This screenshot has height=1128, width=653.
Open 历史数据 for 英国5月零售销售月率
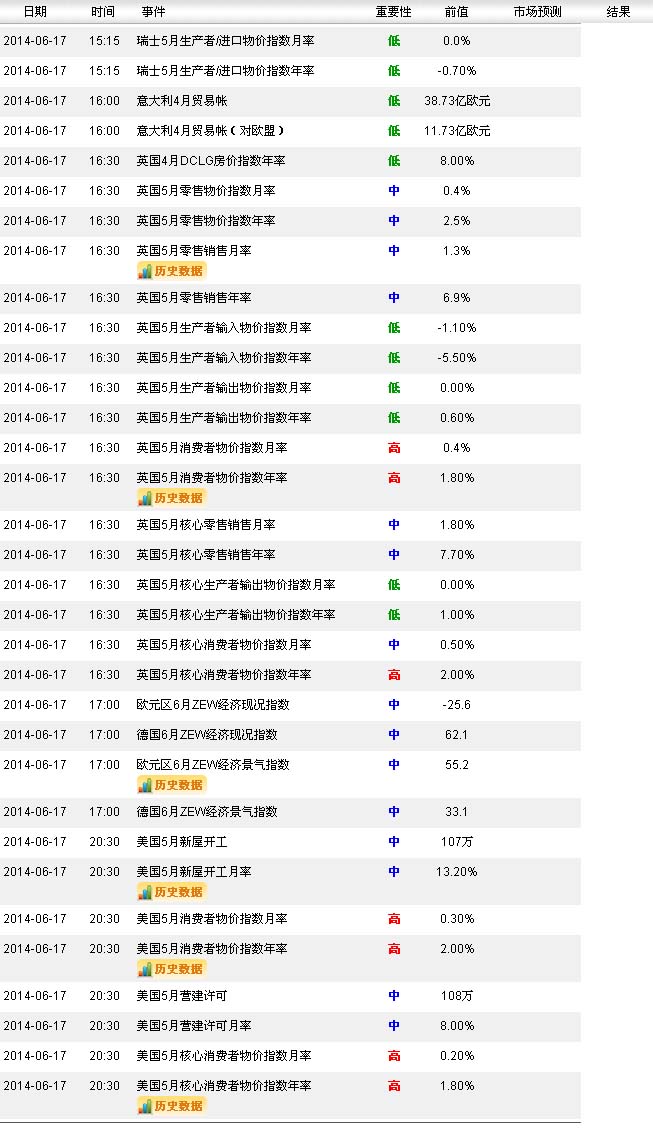point(171,271)
